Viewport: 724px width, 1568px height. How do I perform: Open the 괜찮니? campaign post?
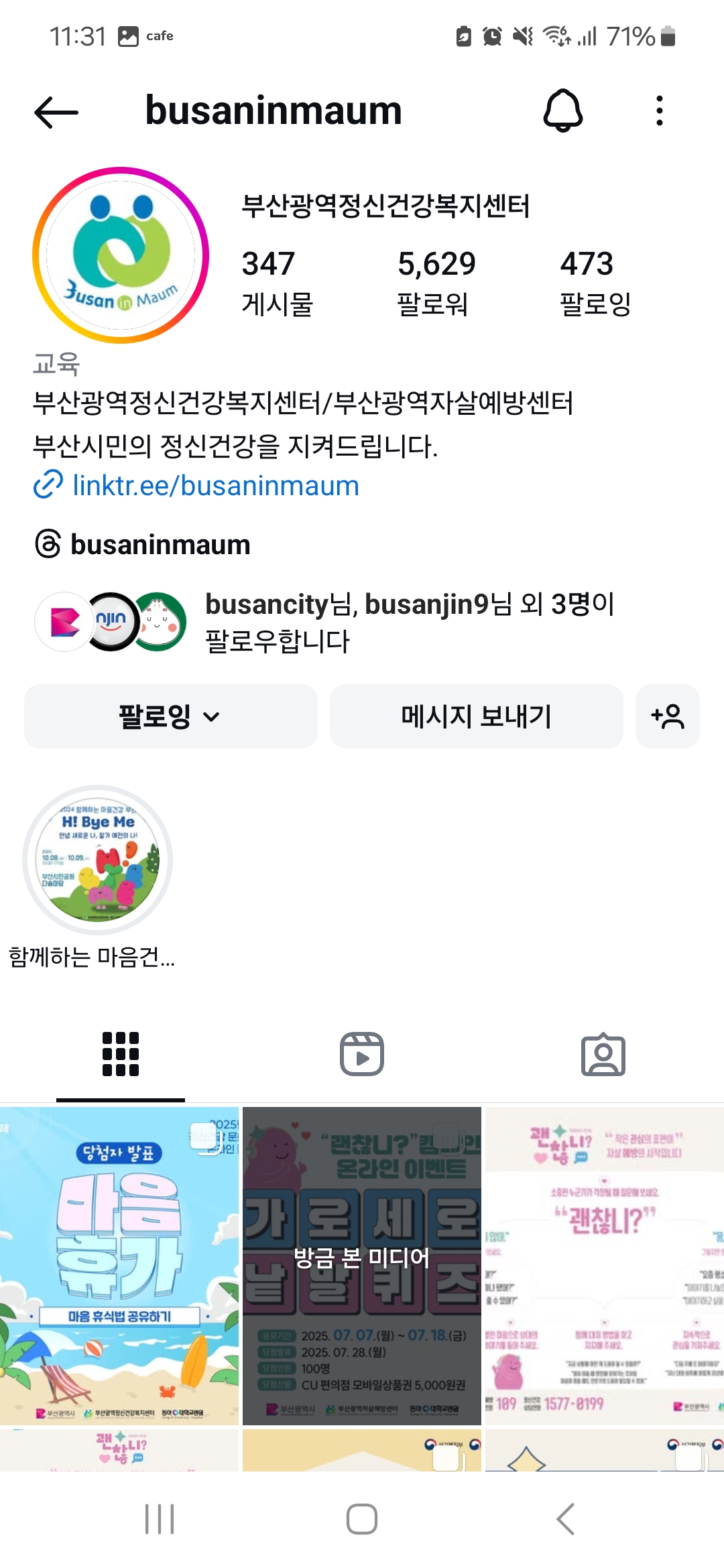click(x=604, y=1266)
